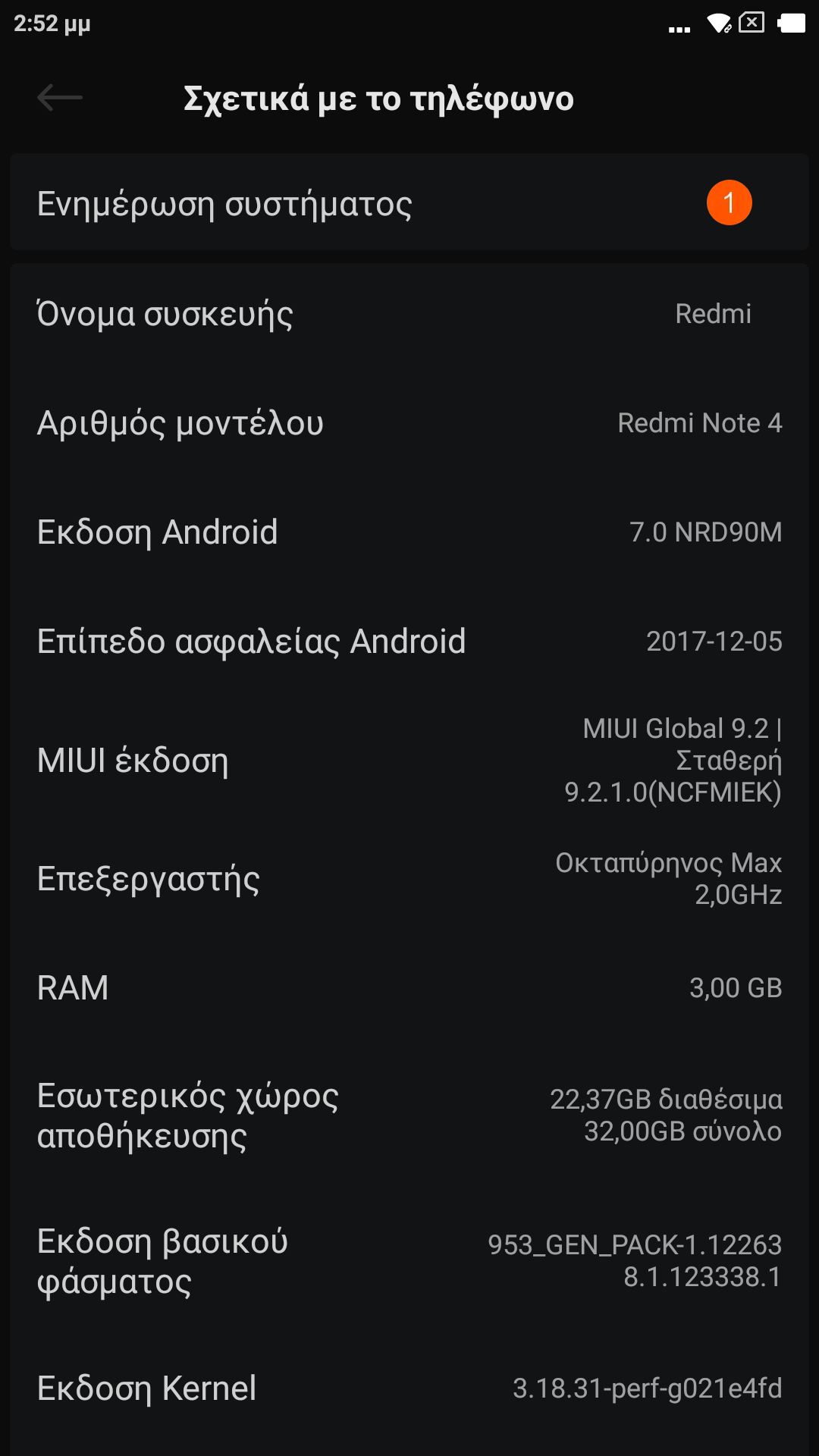Tap the MIUI έκδοση row
Screen dimensions: 819x1456
click(409, 760)
